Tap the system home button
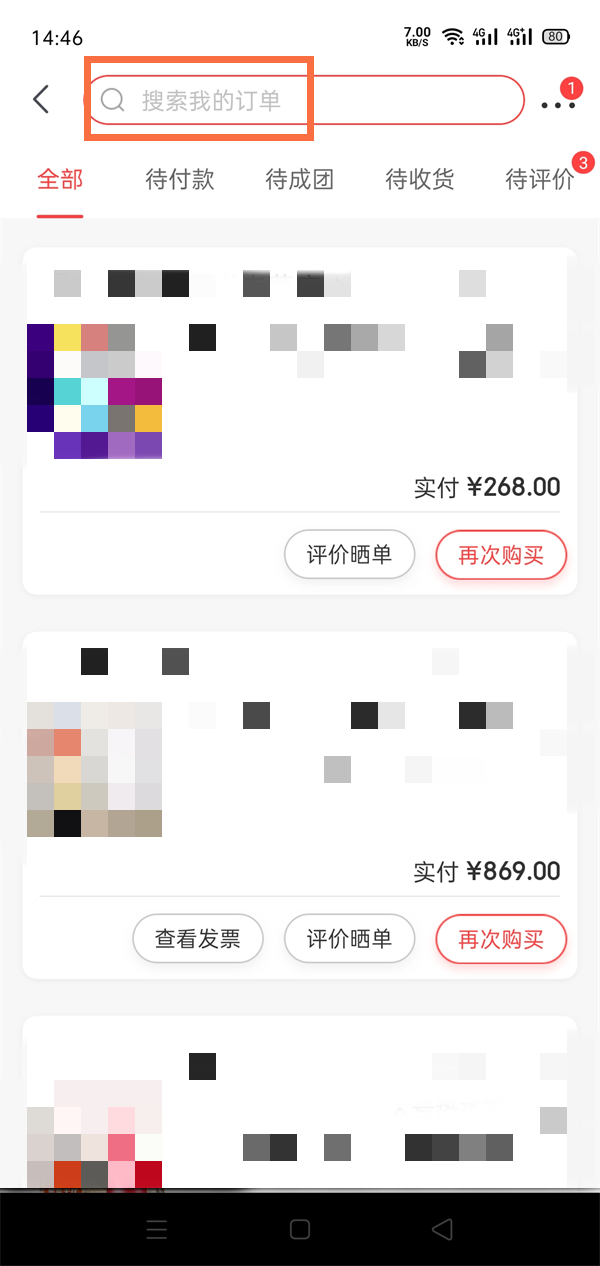The width and height of the screenshot is (600, 1266). click(x=300, y=1229)
